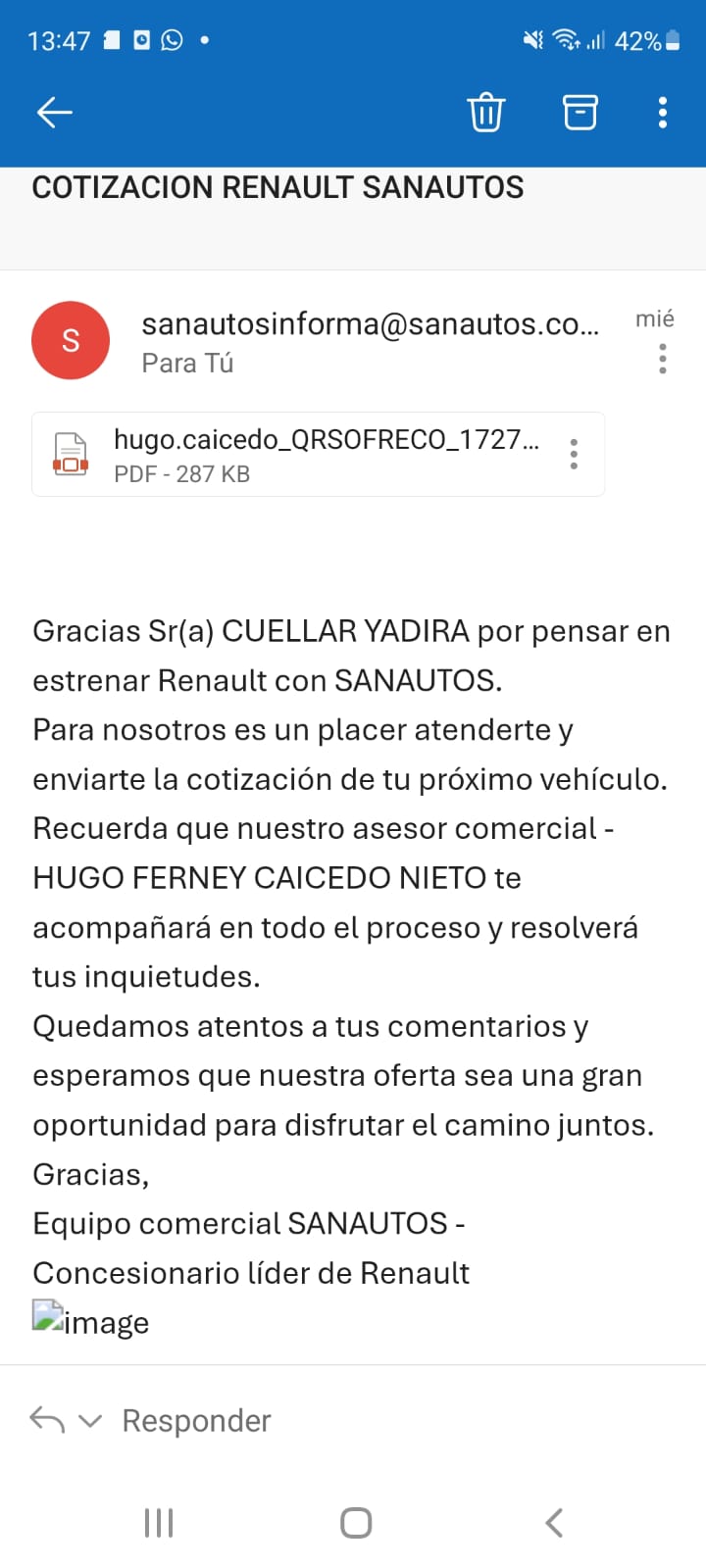Open the hugo.caicedo PDF attachment
Image resolution: width=706 pixels, height=1568 pixels.
click(304, 455)
